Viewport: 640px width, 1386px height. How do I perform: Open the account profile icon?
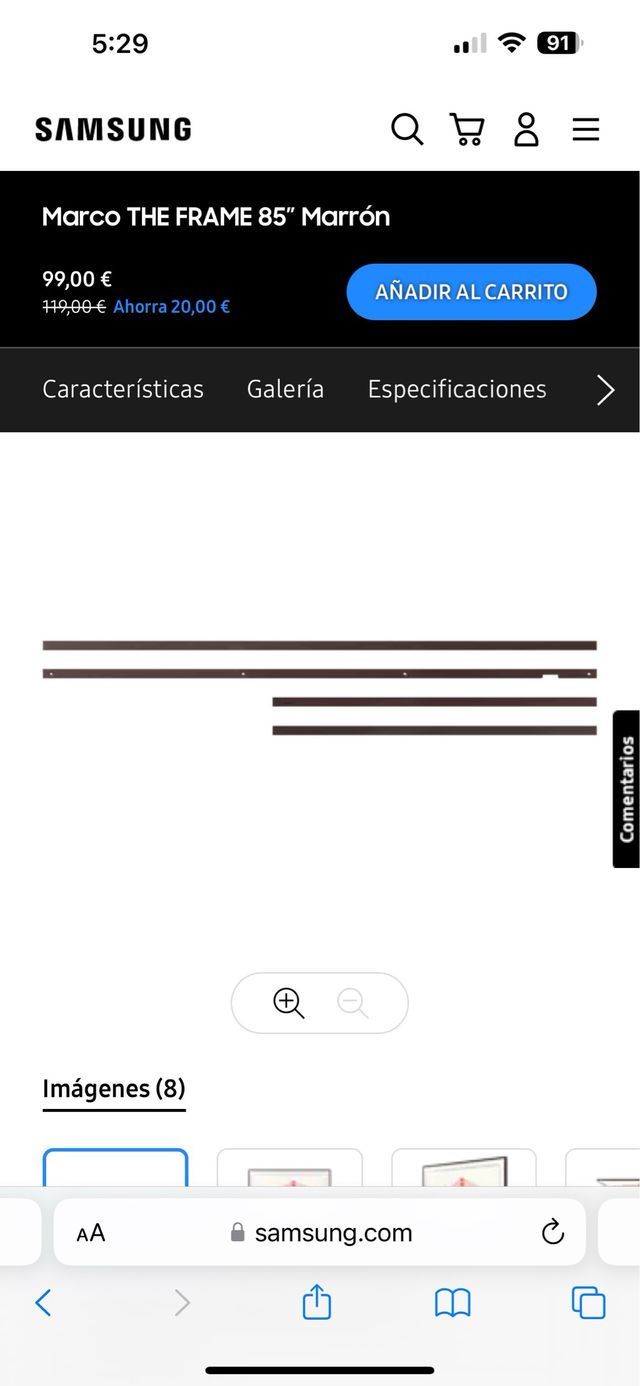click(526, 129)
